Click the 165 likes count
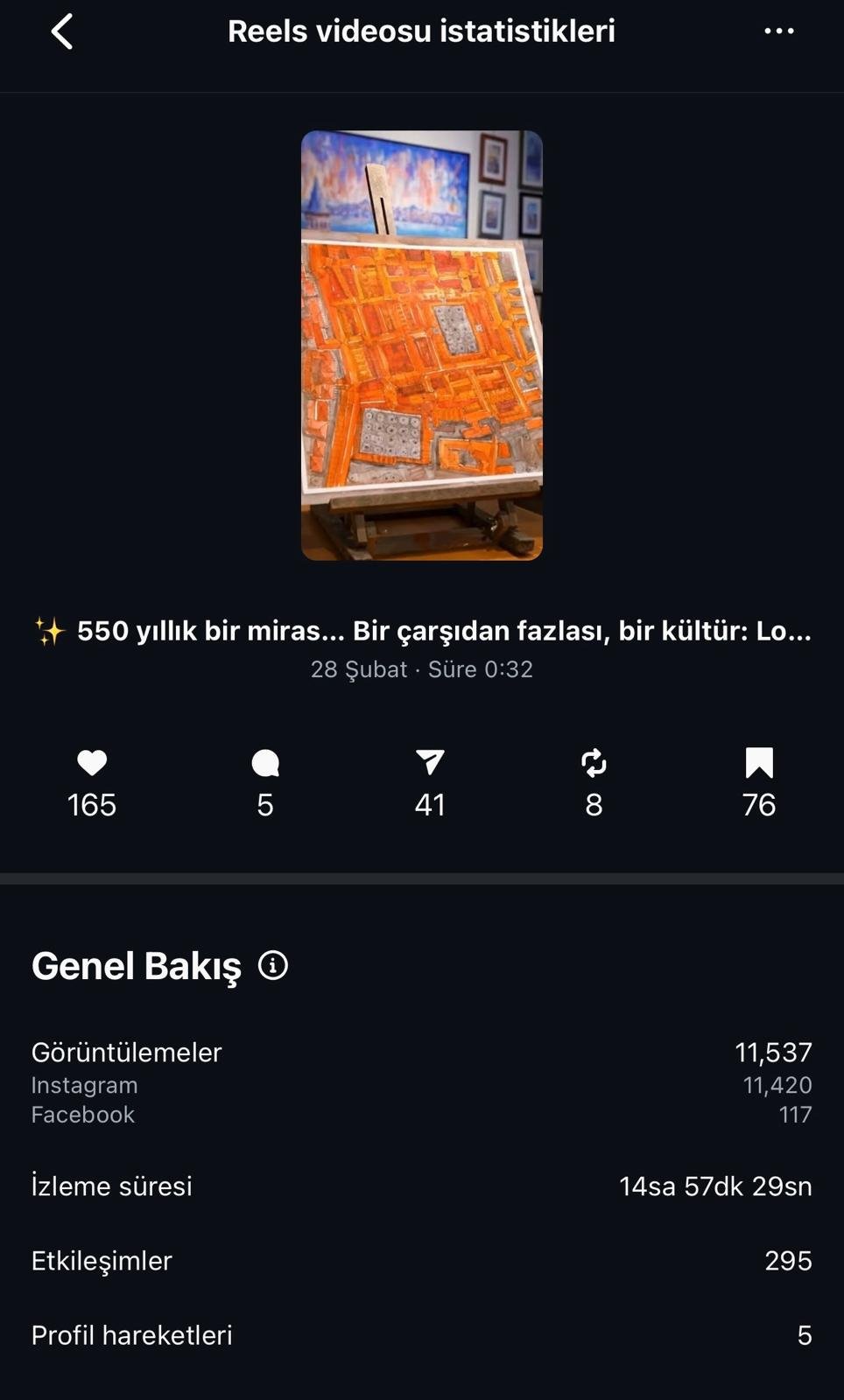 pos(91,804)
